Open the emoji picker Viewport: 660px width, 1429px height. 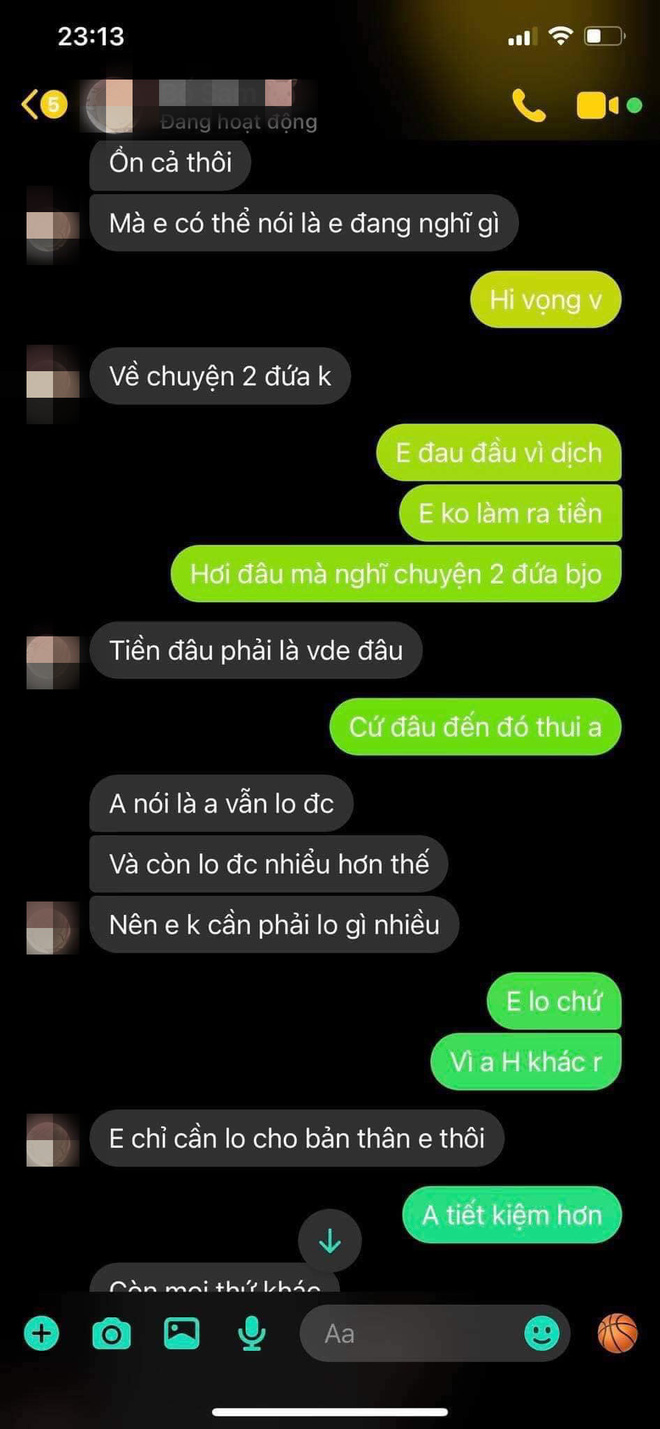pyautogui.click(x=542, y=1333)
